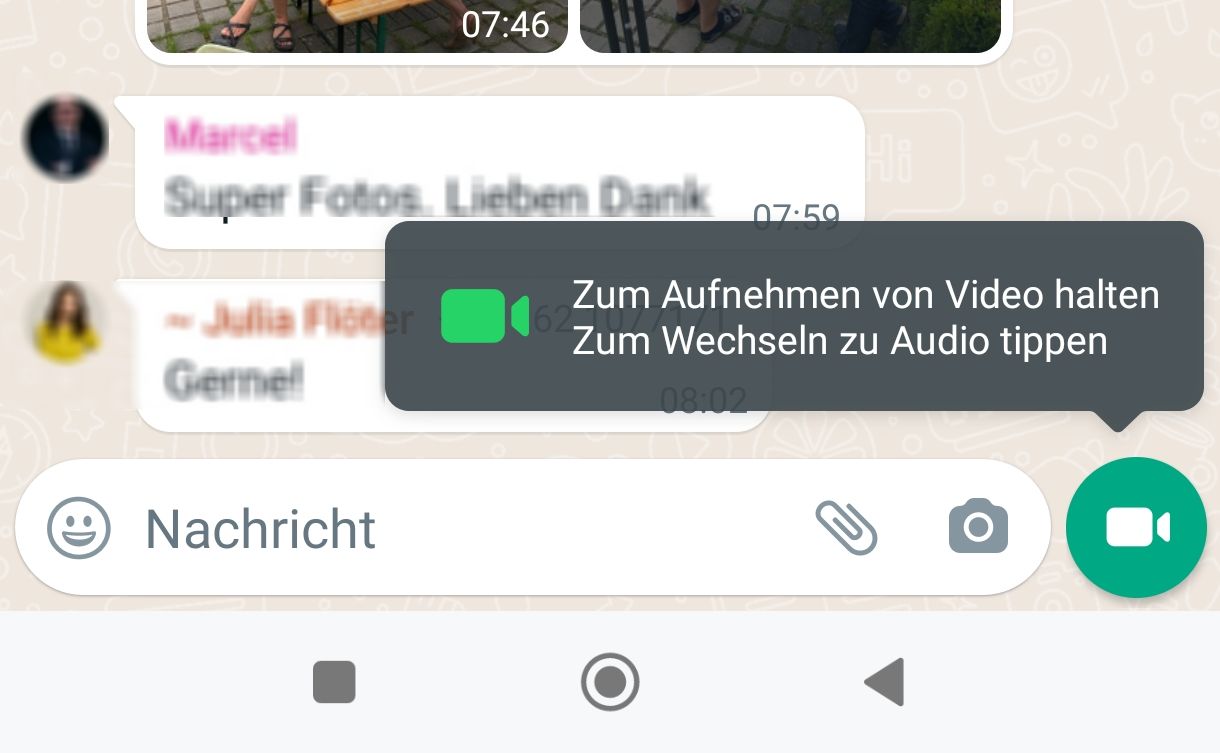The width and height of the screenshot is (1220, 753).
Task: Open the camera from the message bar
Action: tap(978, 526)
